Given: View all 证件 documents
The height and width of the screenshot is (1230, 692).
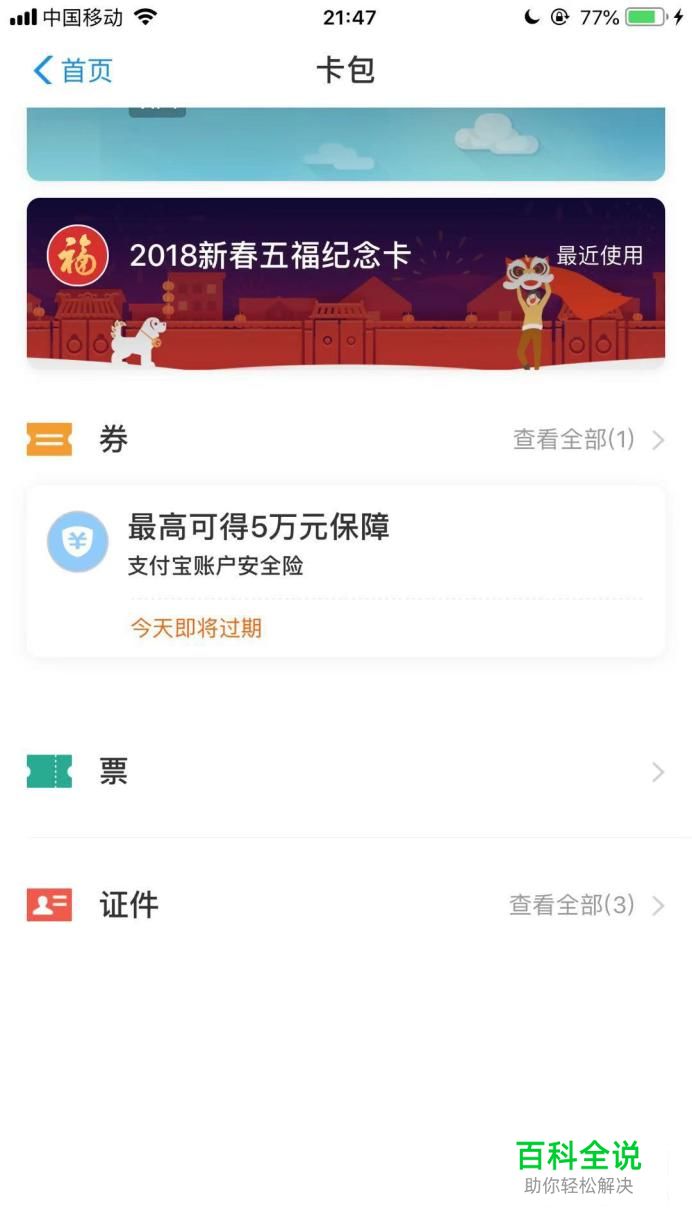Looking at the screenshot, I should click(x=585, y=906).
